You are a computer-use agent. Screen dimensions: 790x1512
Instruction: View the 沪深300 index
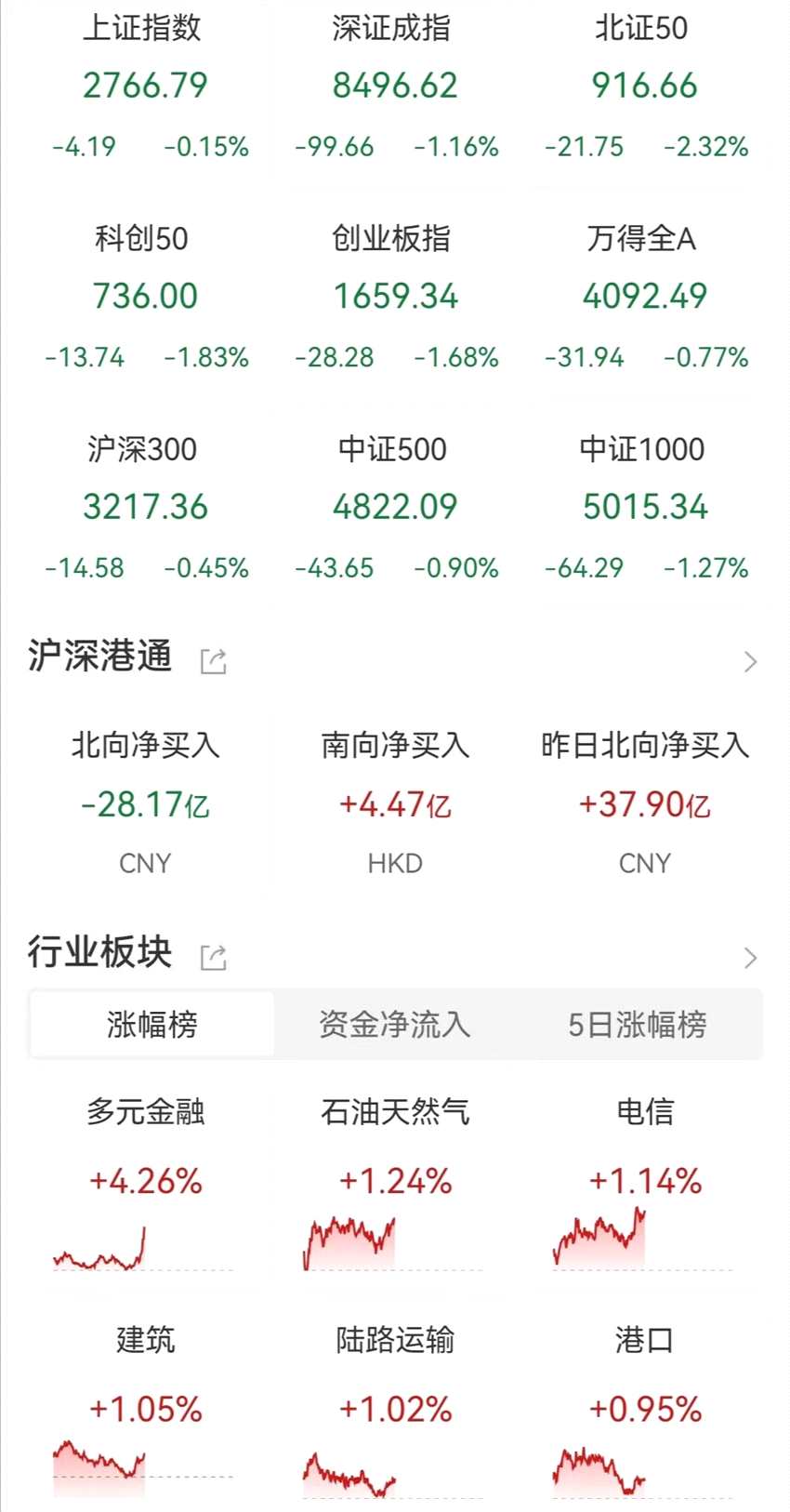145,507
